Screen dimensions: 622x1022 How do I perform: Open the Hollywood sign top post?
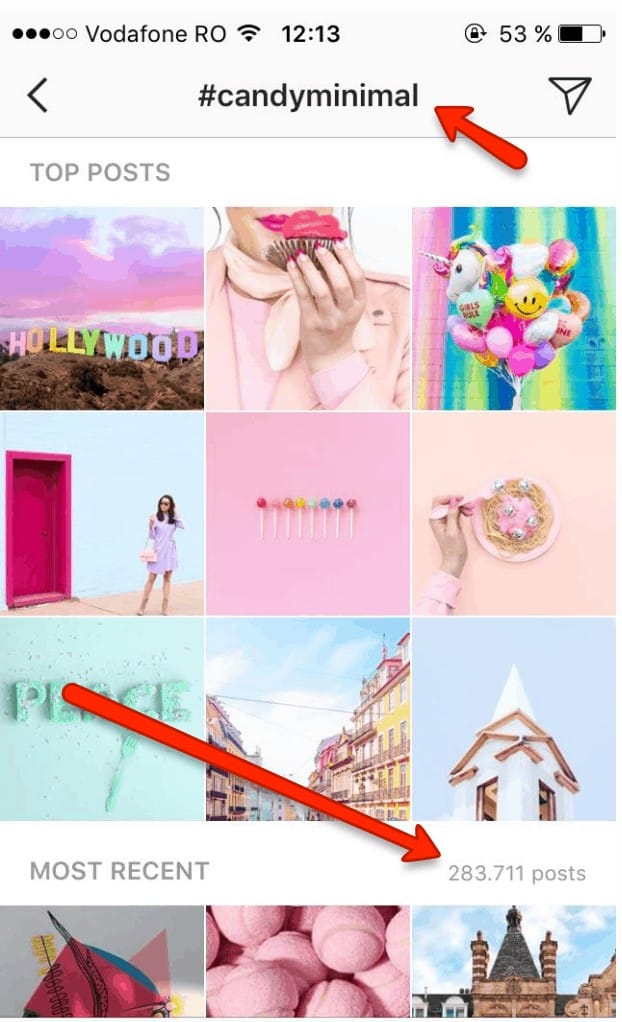[x=102, y=308]
